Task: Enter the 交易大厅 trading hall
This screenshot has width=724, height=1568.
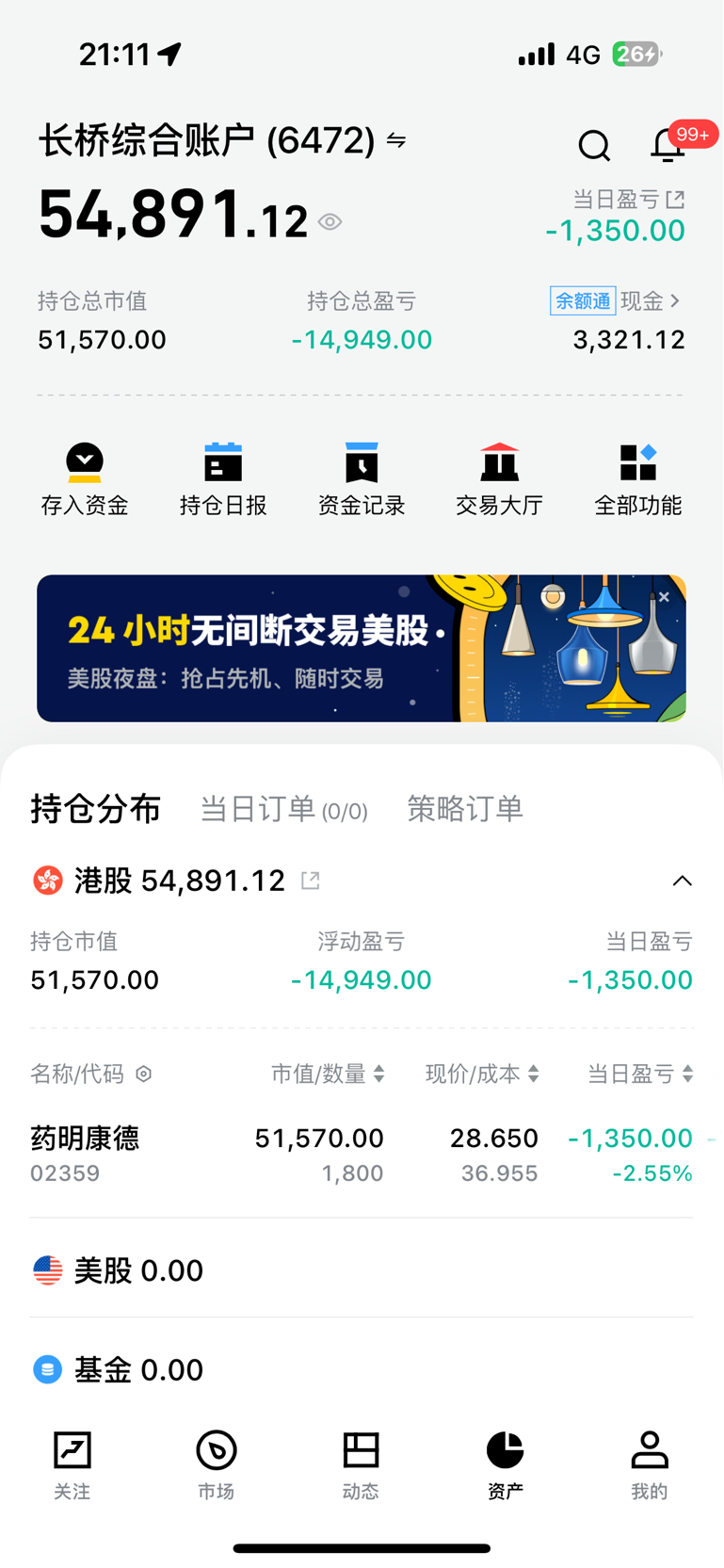Action: [x=500, y=477]
